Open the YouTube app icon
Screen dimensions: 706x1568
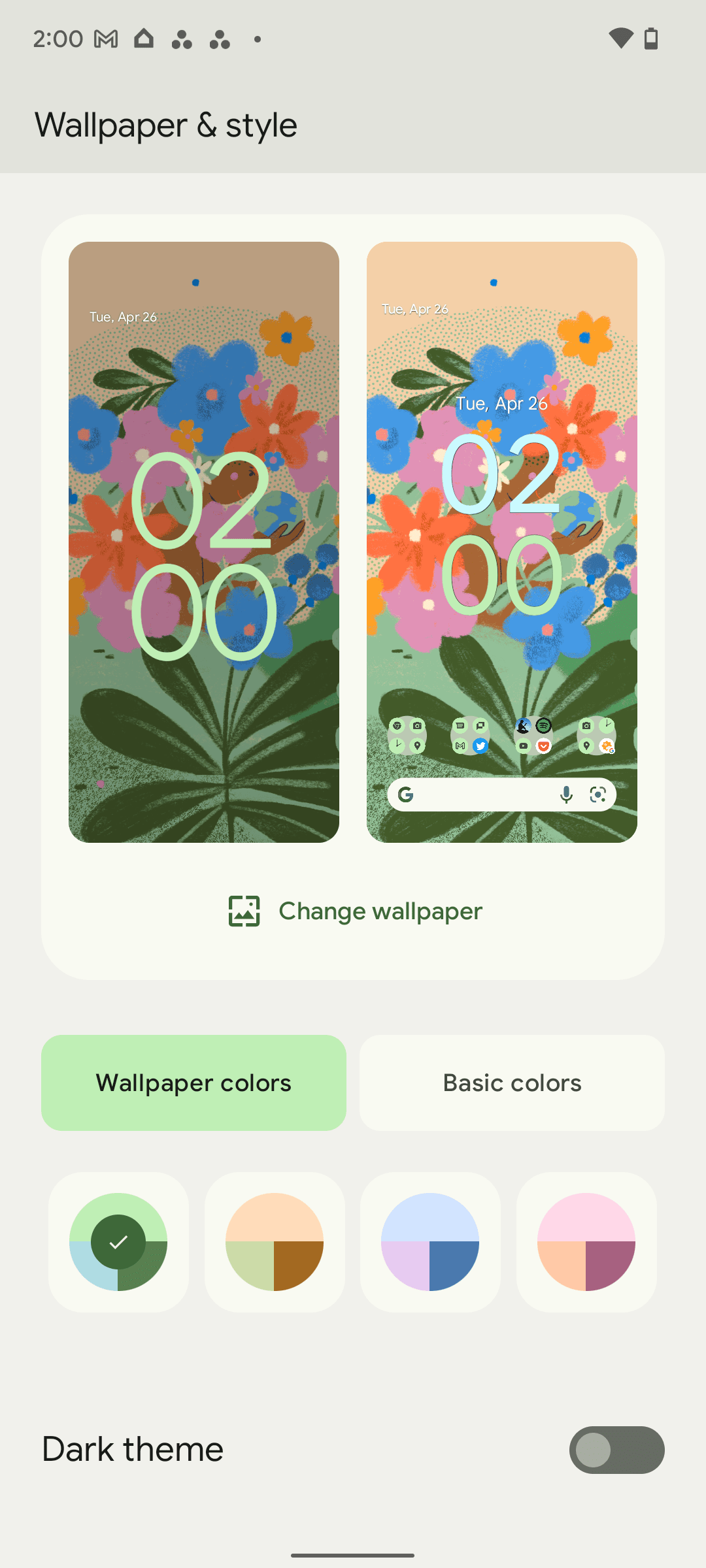pyautogui.click(x=523, y=745)
